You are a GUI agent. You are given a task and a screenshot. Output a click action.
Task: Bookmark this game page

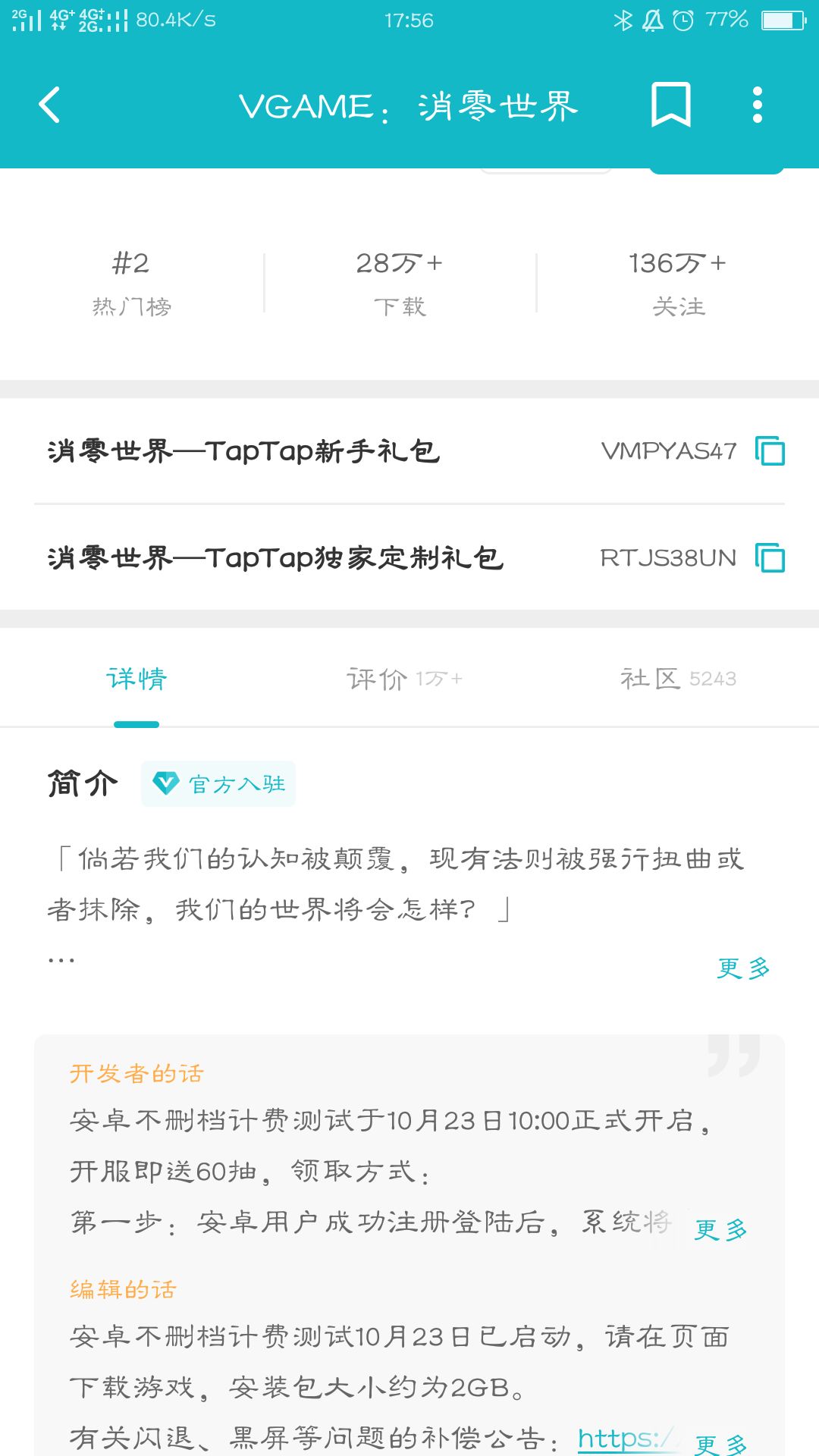(671, 105)
